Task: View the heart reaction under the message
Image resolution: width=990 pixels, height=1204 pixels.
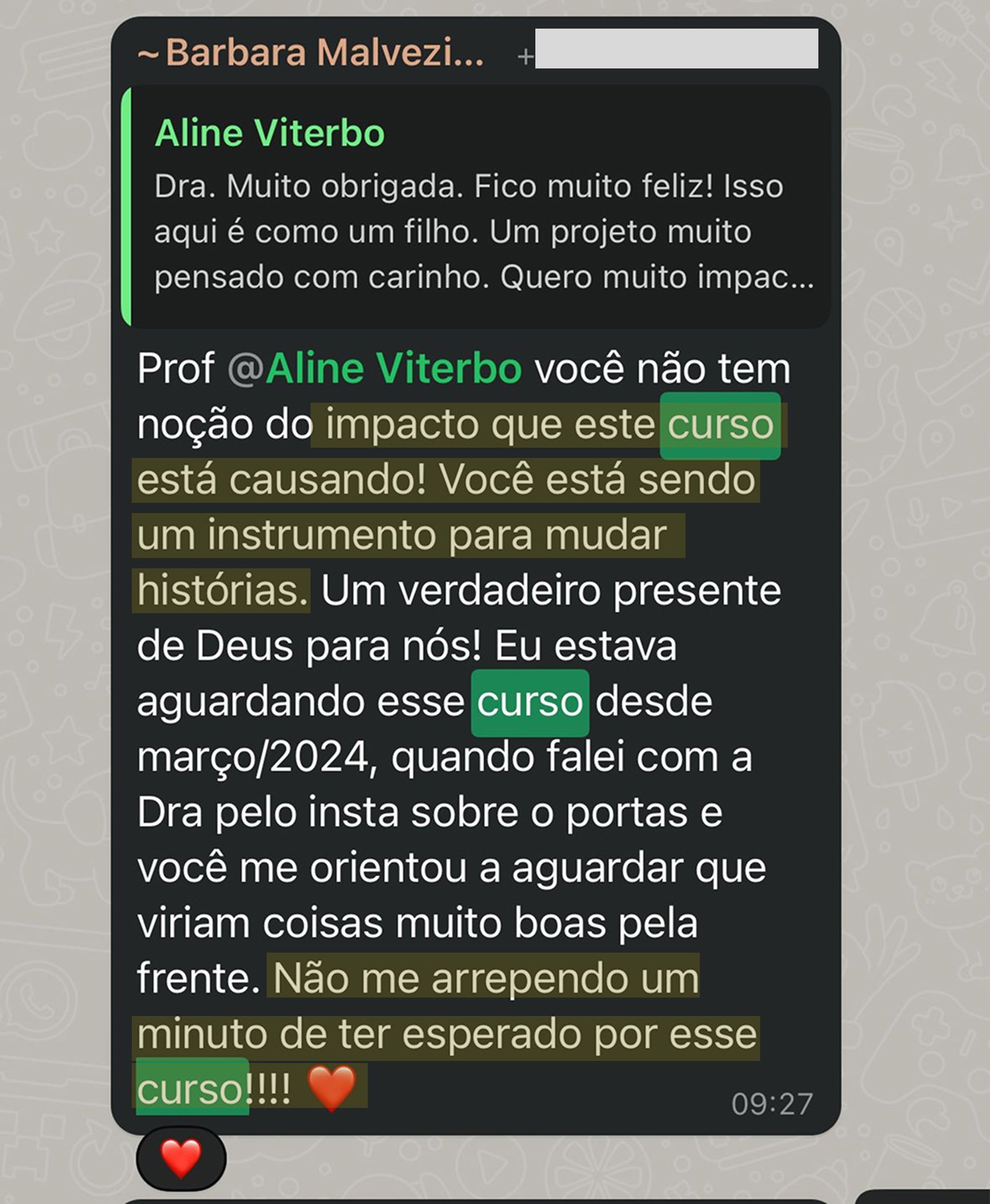Action: (181, 1158)
